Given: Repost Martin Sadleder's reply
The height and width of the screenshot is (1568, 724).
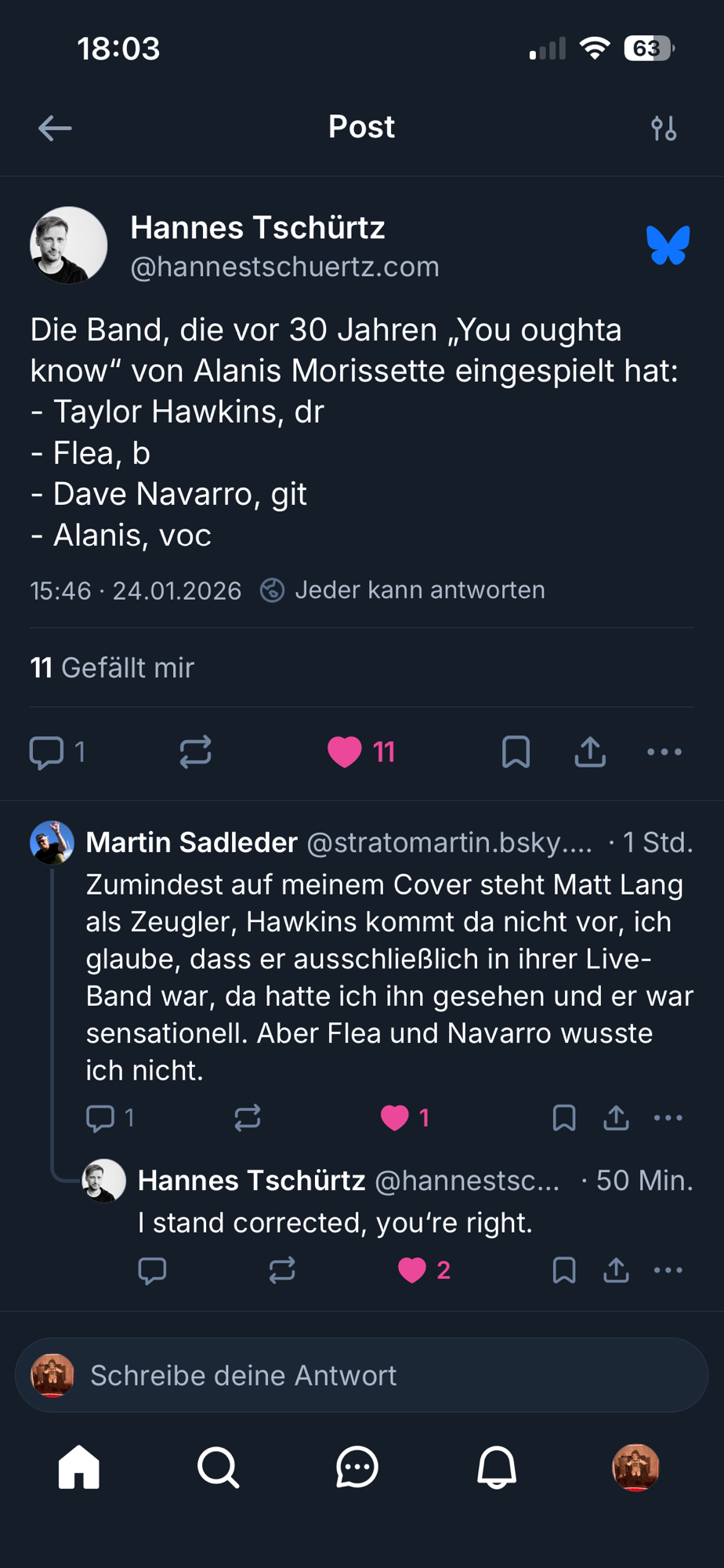Looking at the screenshot, I should [x=248, y=1117].
